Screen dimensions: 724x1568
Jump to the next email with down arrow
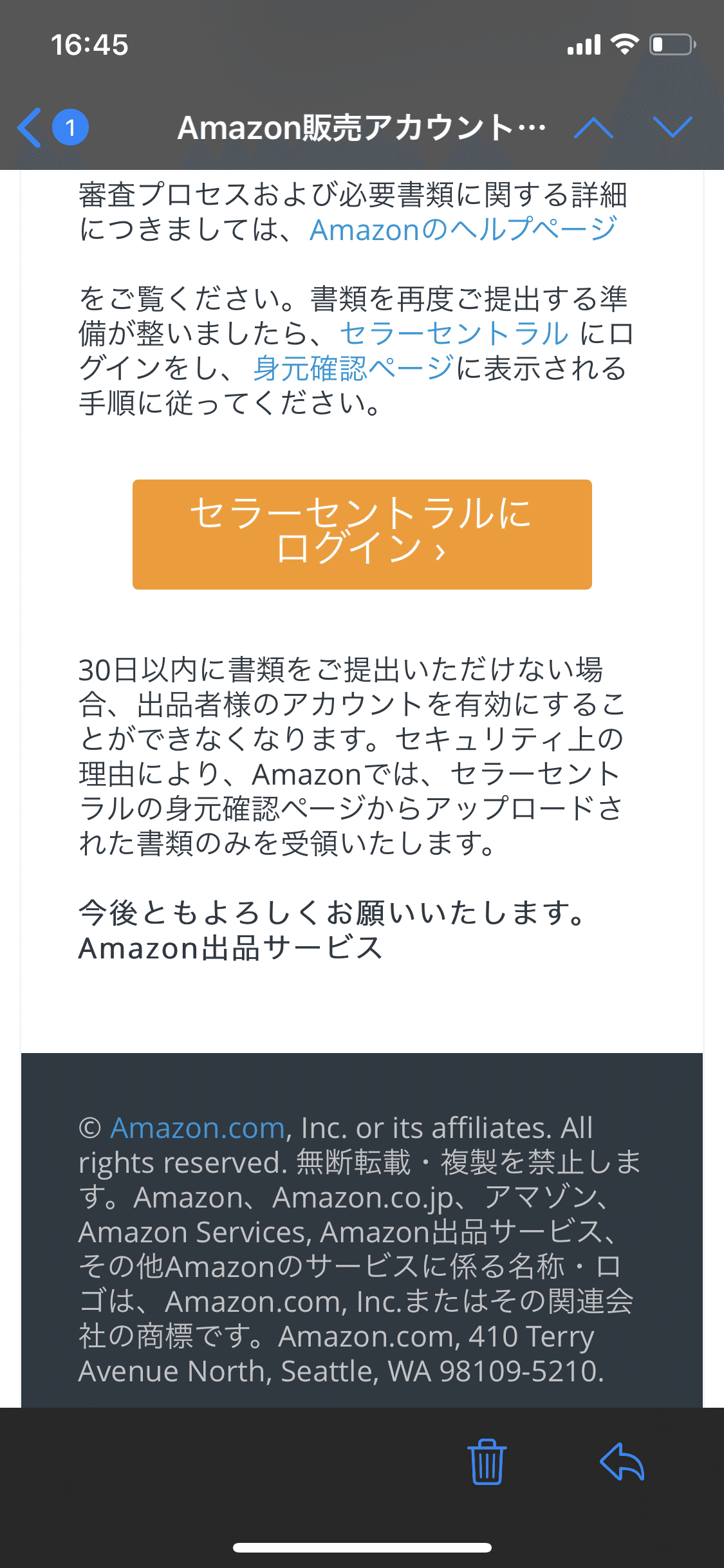[x=673, y=127]
